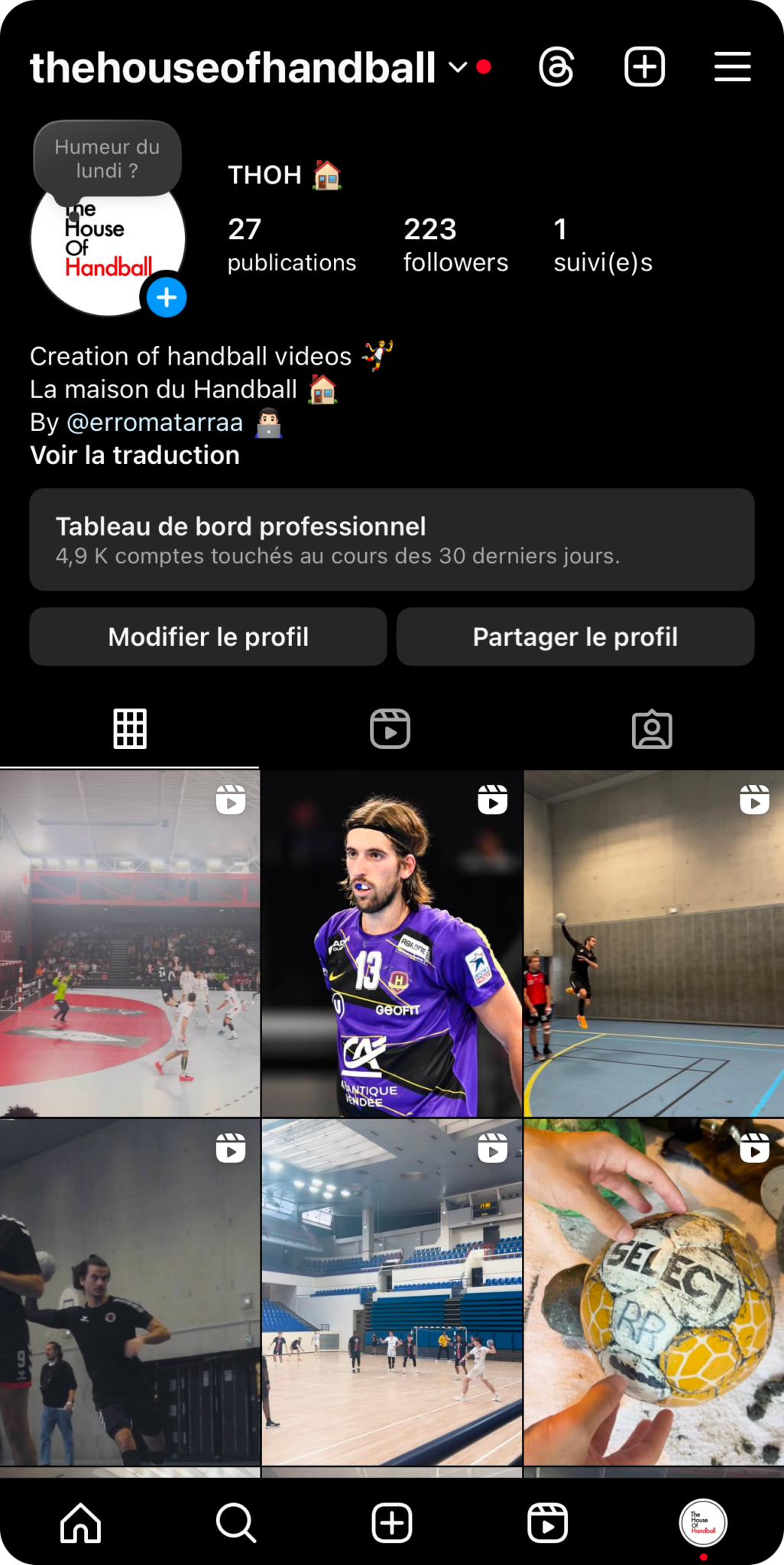Open Search in the bottom bar
This screenshot has height=1565, width=784.
pyautogui.click(x=235, y=1523)
